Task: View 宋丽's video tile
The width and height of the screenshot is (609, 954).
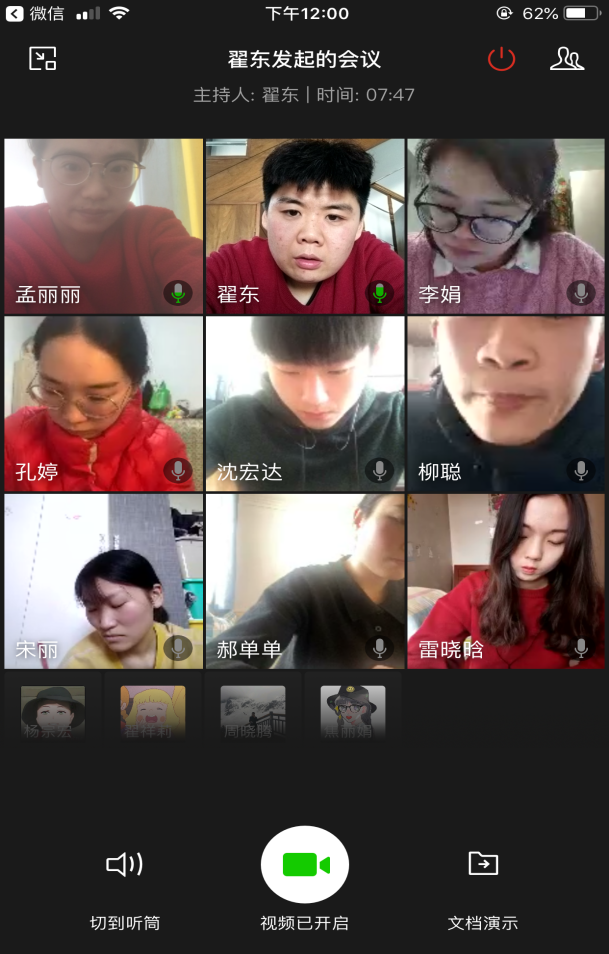Action: coord(104,580)
